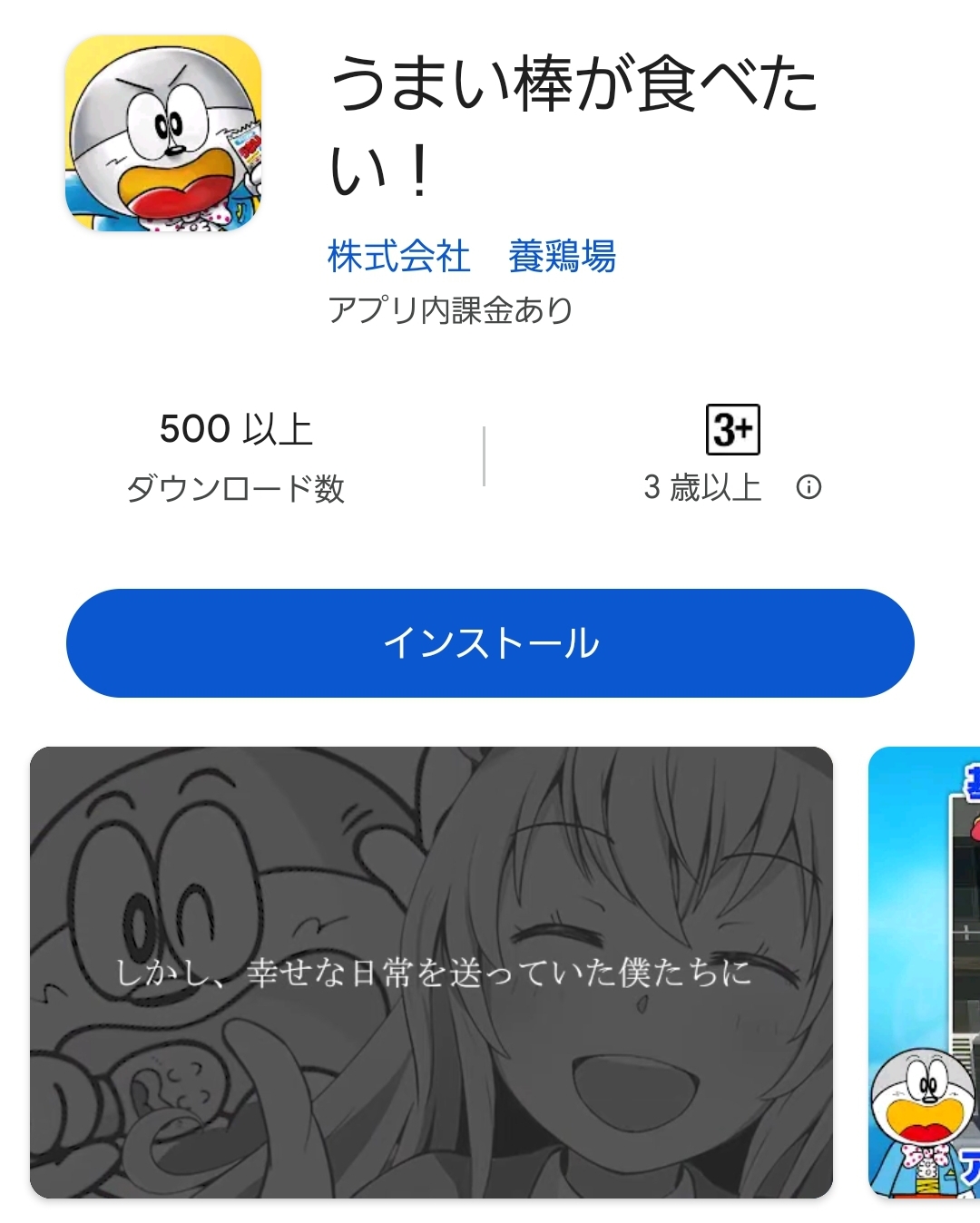View the blue screenshot with the character
This screenshot has height=1223, width=980.
click(x=926, y=972)
